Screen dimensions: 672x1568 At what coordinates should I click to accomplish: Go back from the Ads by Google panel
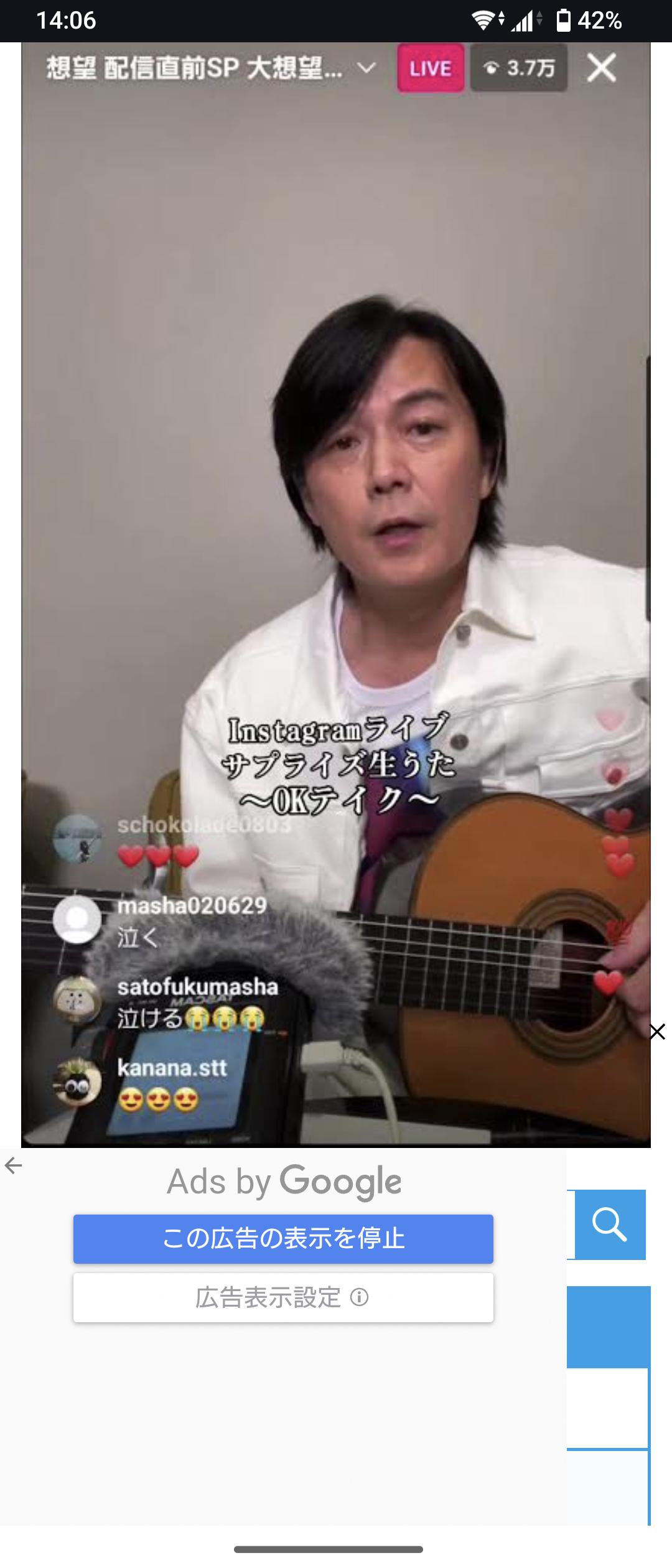pos(13,1166)
